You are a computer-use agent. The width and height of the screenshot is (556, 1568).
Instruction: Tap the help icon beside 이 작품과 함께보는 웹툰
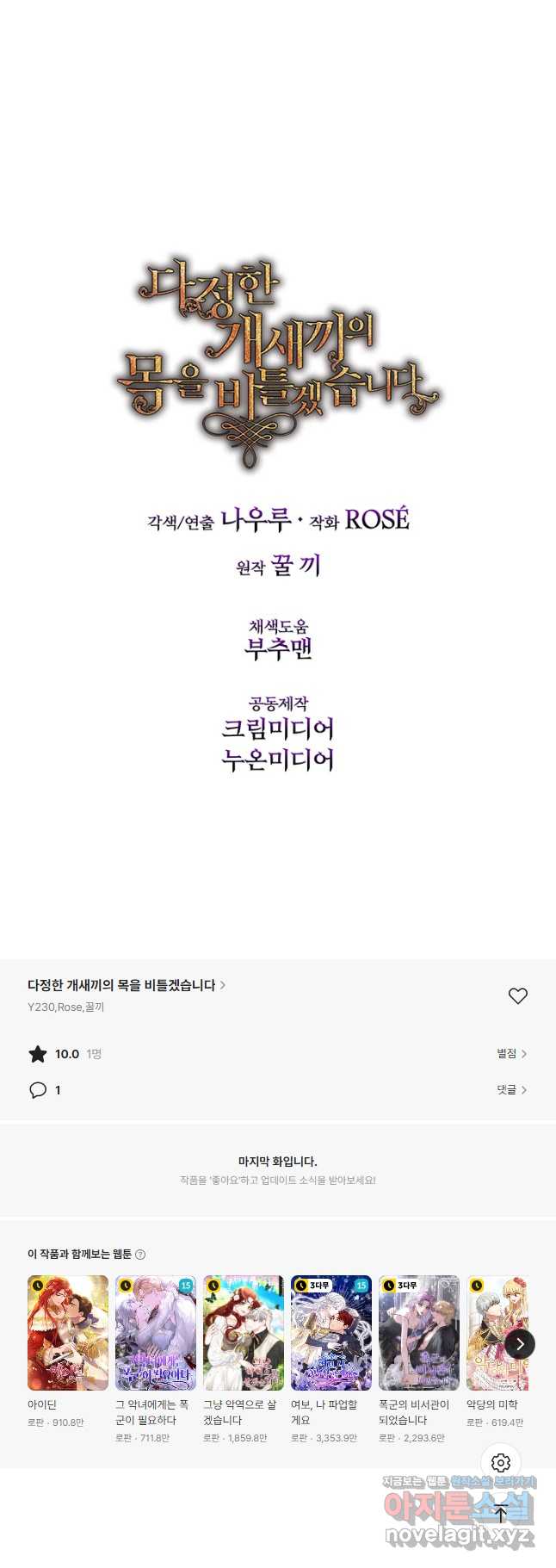tap(140, 1255)
